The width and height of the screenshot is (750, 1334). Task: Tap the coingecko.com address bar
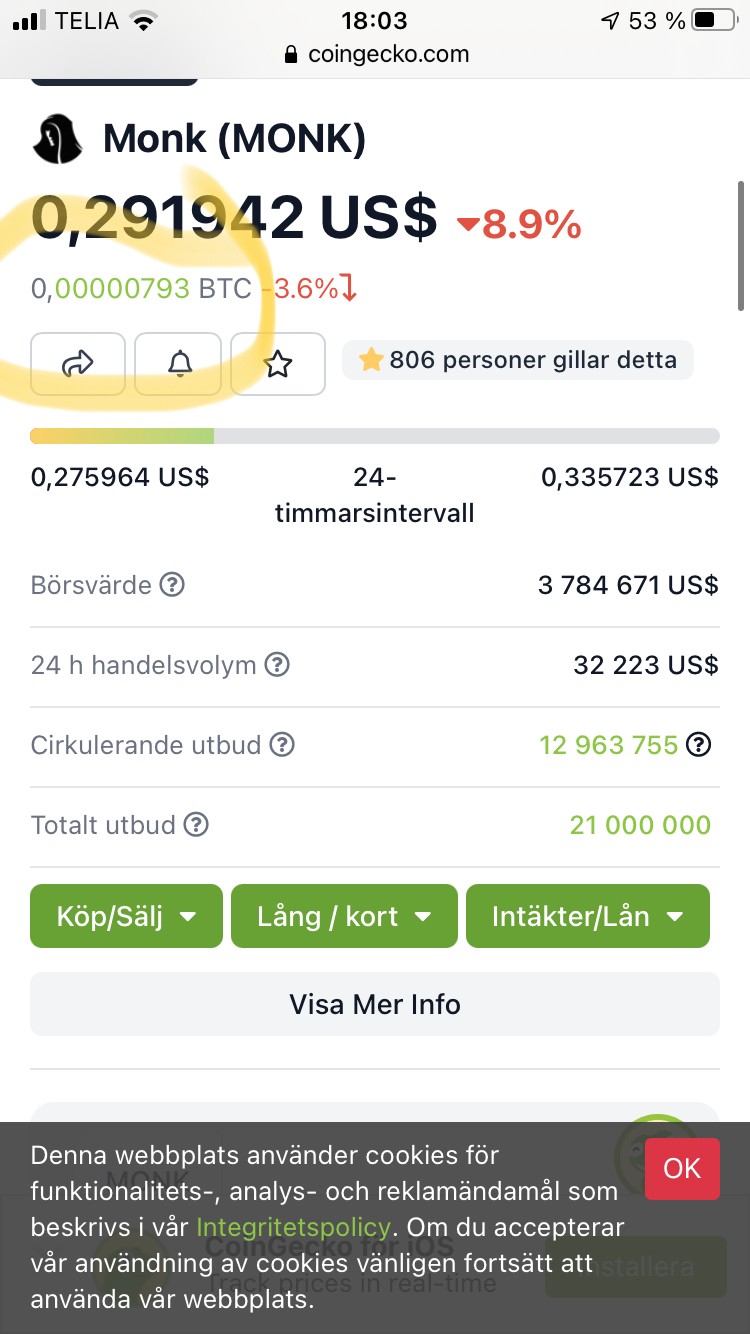tap(376, 54)
